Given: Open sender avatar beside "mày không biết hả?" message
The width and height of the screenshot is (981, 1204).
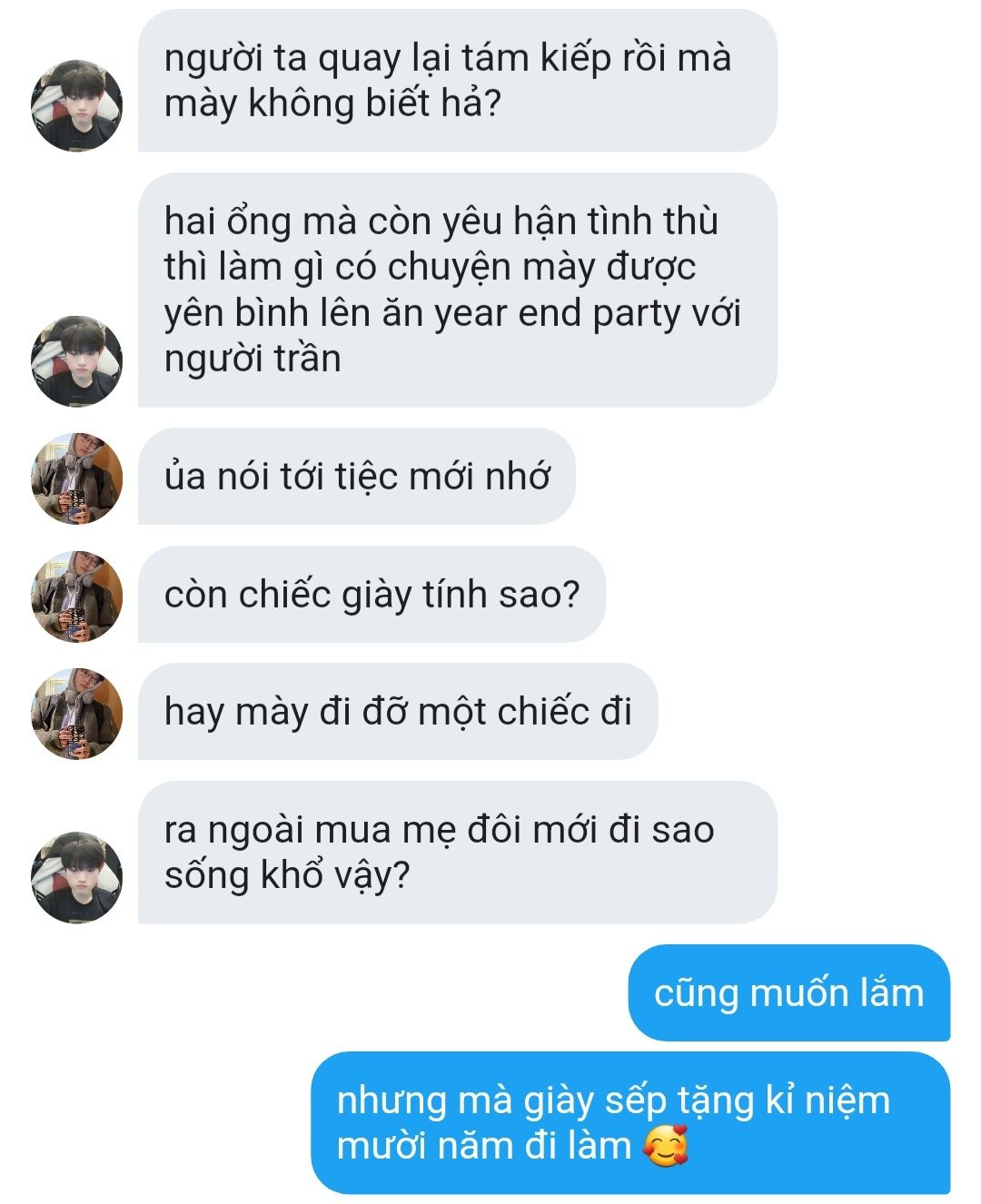Looking at the screenshot, I should 76,105.
